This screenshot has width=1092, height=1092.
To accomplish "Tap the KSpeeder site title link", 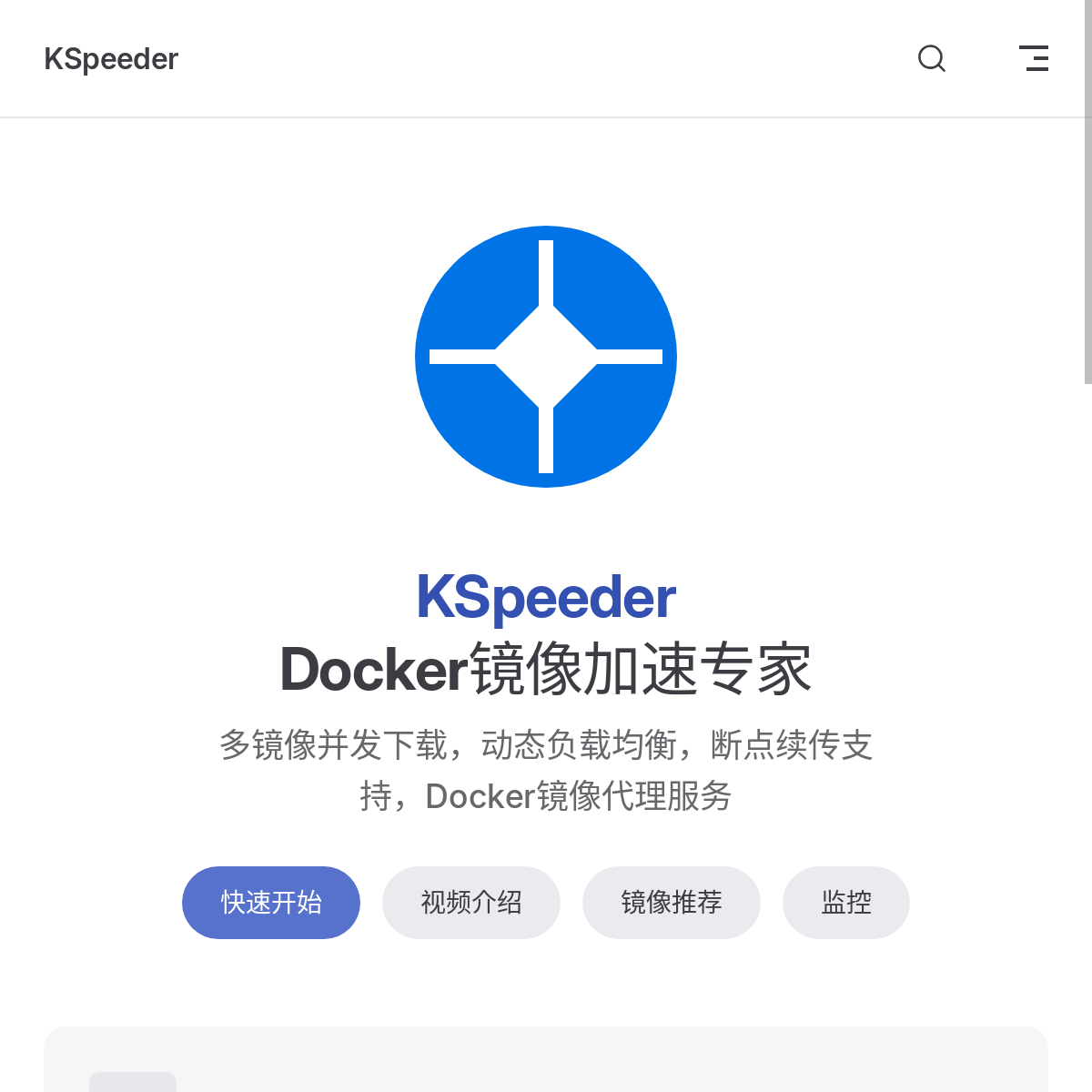I will point(111,59).
